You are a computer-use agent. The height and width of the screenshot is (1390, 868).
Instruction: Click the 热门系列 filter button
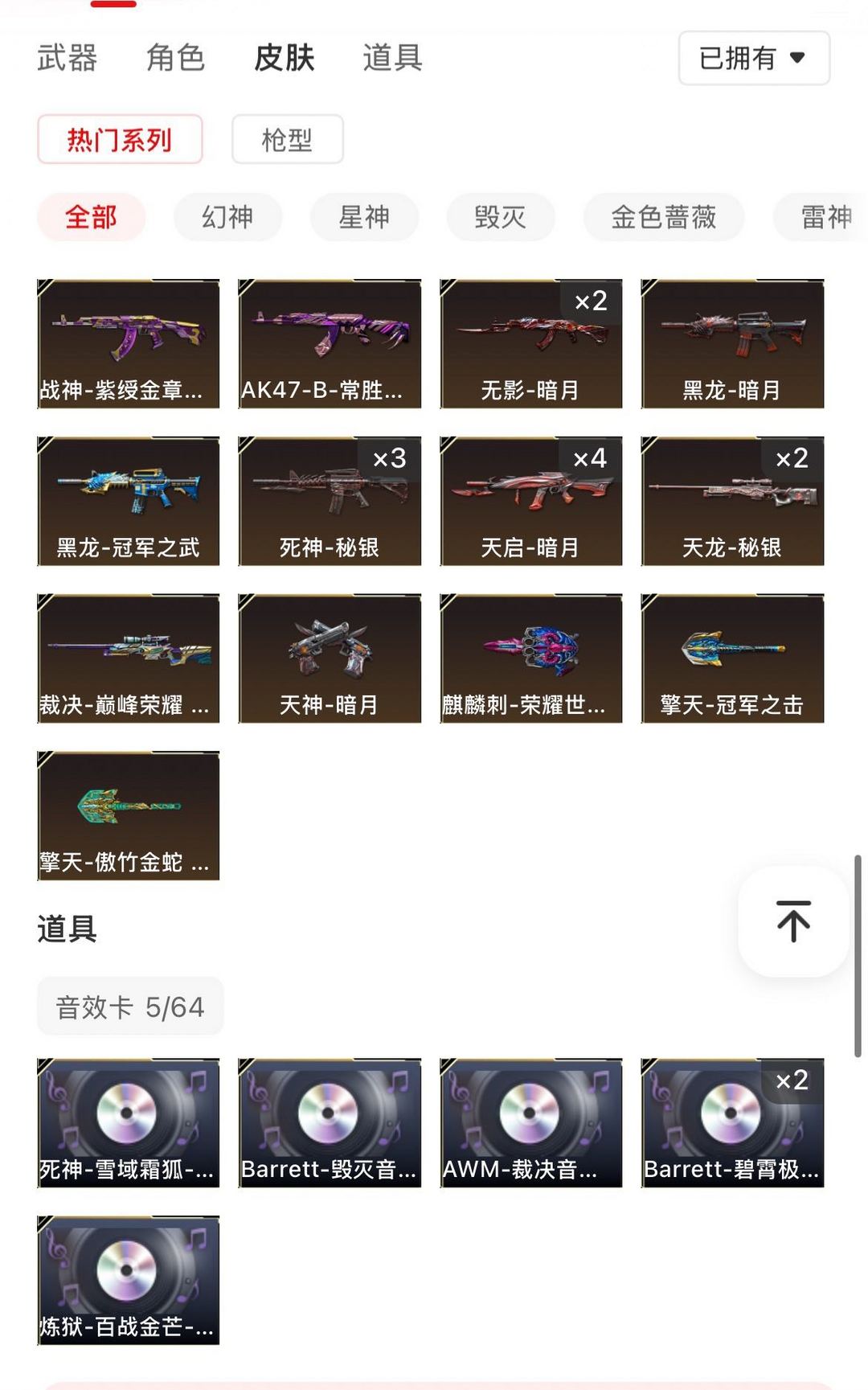[119, 138]
